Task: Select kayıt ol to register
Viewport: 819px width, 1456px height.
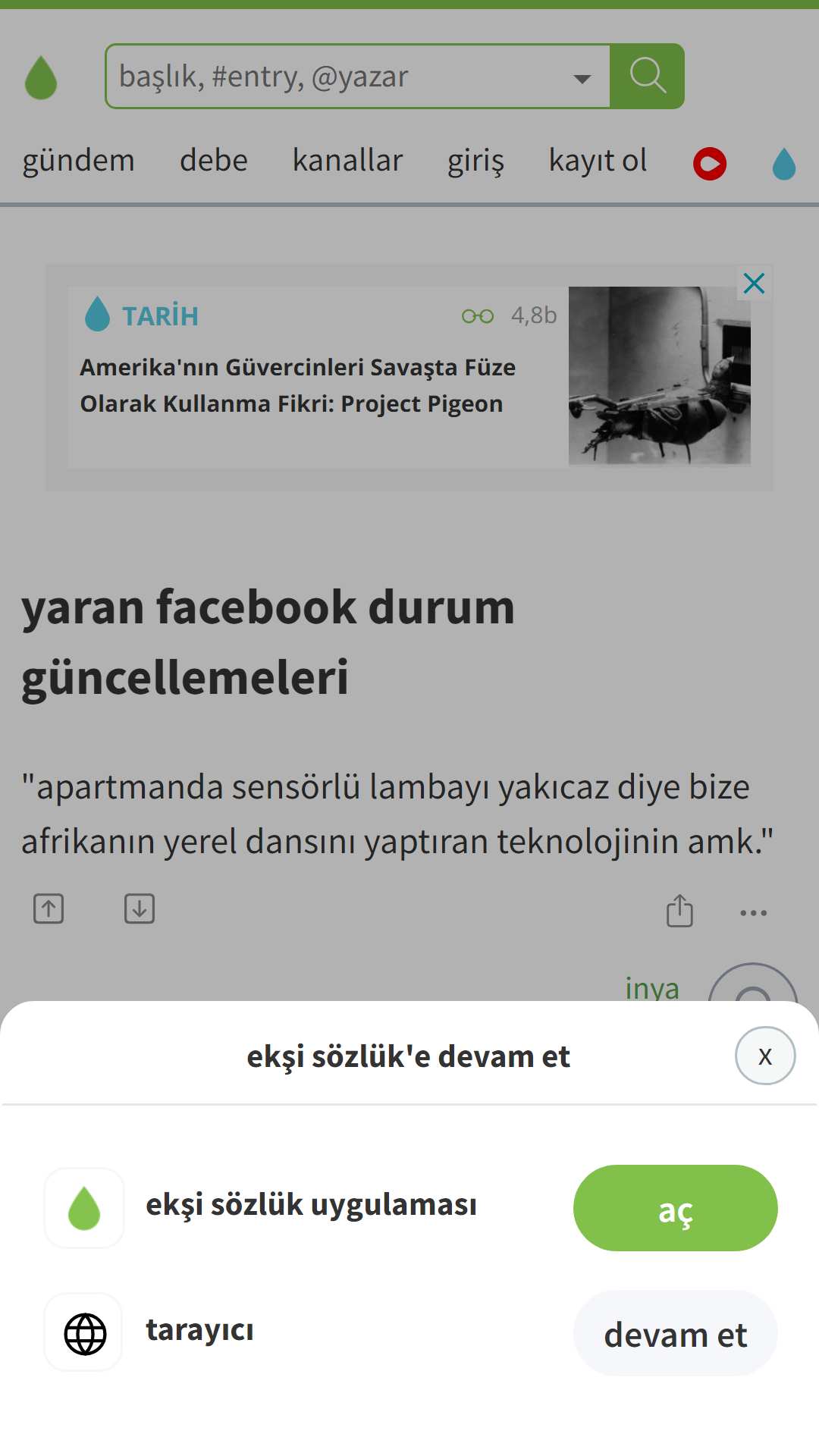Action: pos(598,161)
